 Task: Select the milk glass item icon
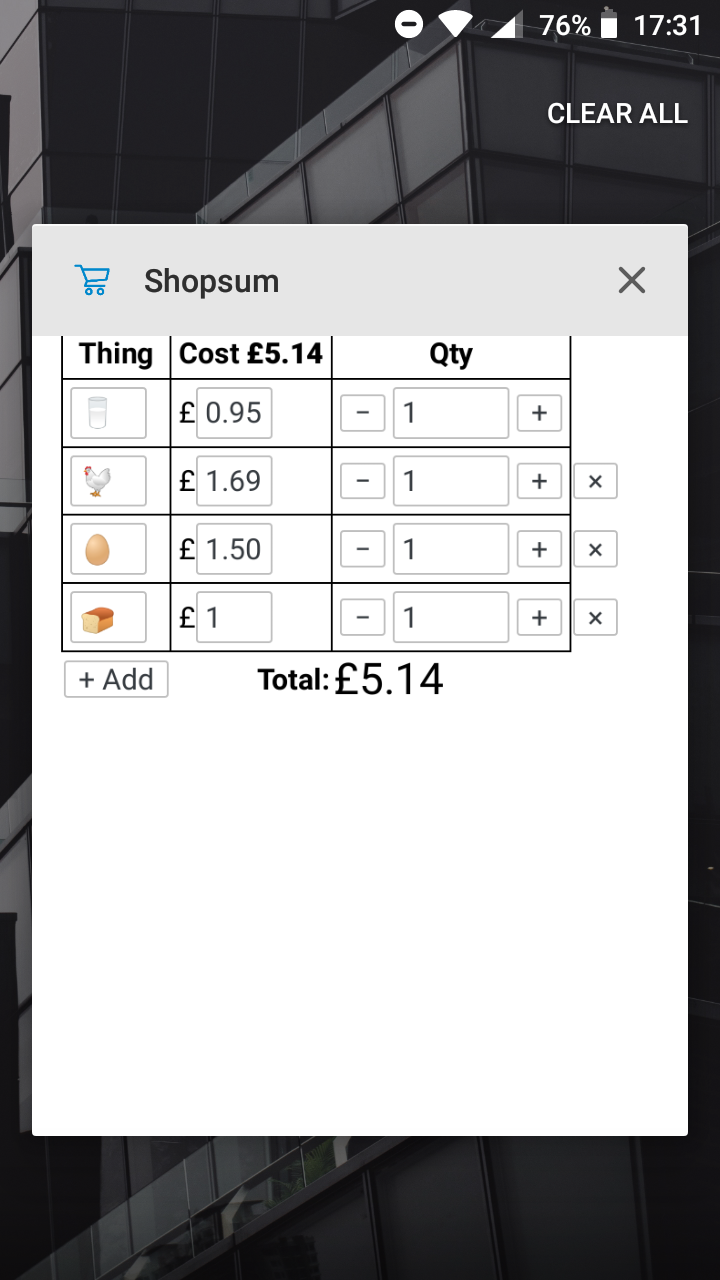[x=106, y=412]
